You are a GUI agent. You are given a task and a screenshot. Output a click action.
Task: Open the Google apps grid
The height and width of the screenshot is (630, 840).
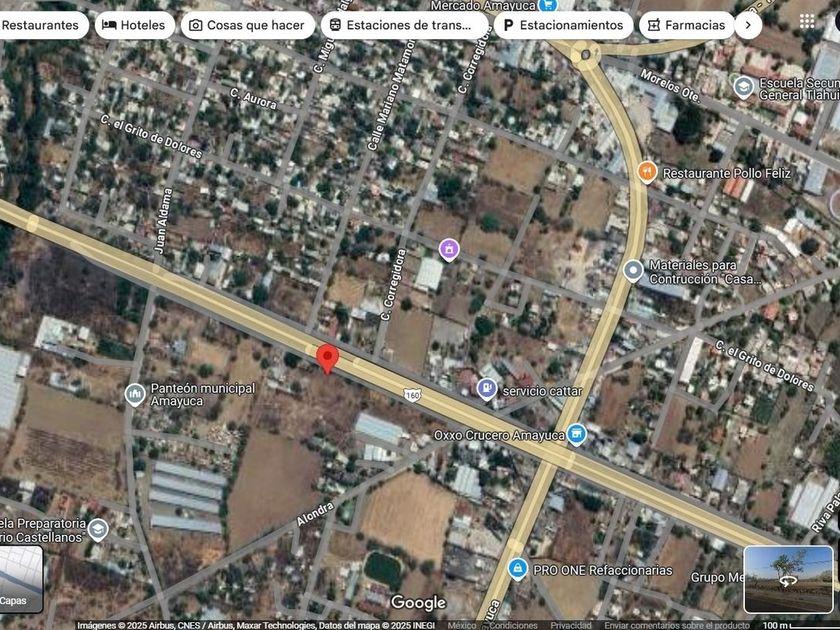click(x=807, y=21)
